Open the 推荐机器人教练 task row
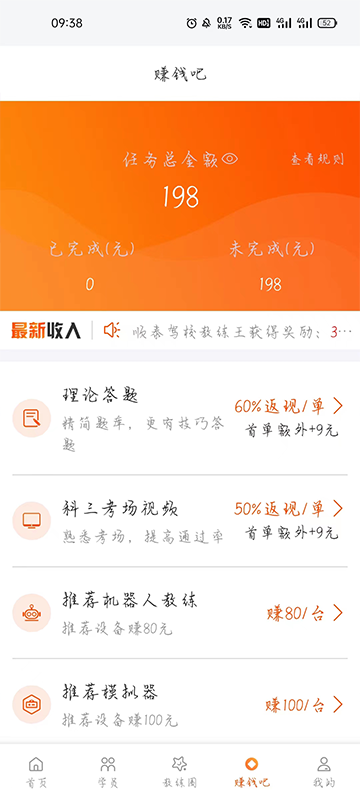The width and height of the screenshot is (360, 800). coord(180,613)
